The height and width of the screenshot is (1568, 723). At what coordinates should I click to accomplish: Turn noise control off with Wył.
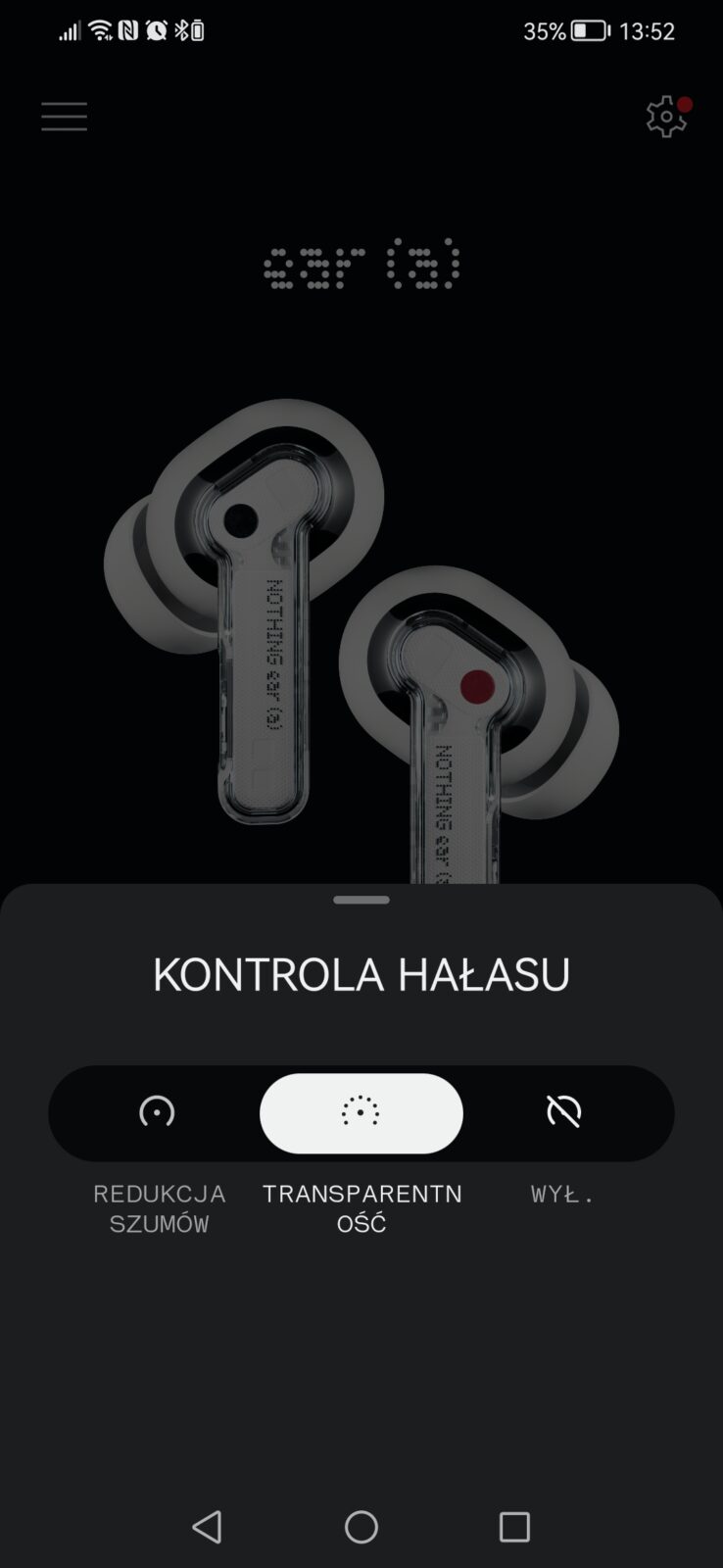[x=563, y=1112]
